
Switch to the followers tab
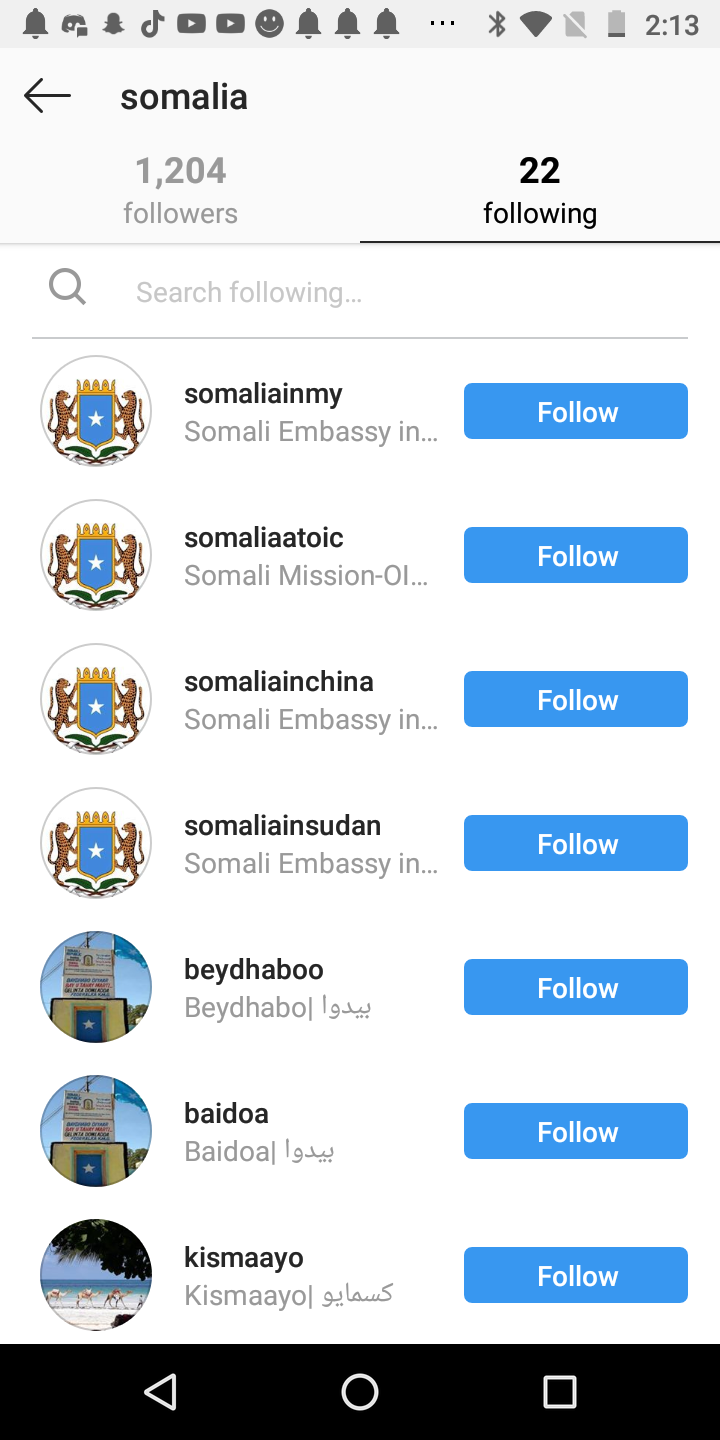coord(180,190)
